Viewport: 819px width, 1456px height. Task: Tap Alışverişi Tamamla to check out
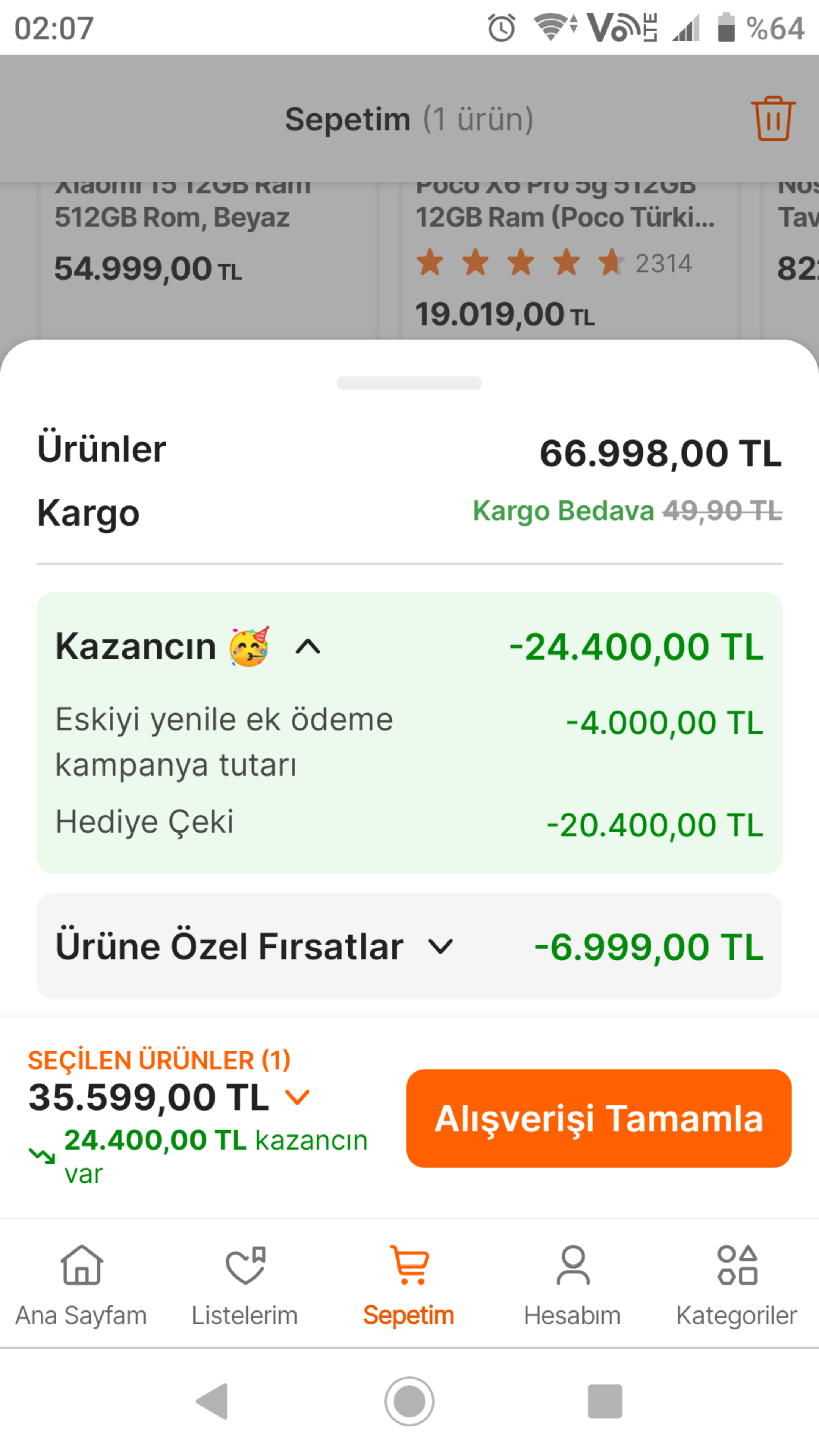[x=599, y=1118]
